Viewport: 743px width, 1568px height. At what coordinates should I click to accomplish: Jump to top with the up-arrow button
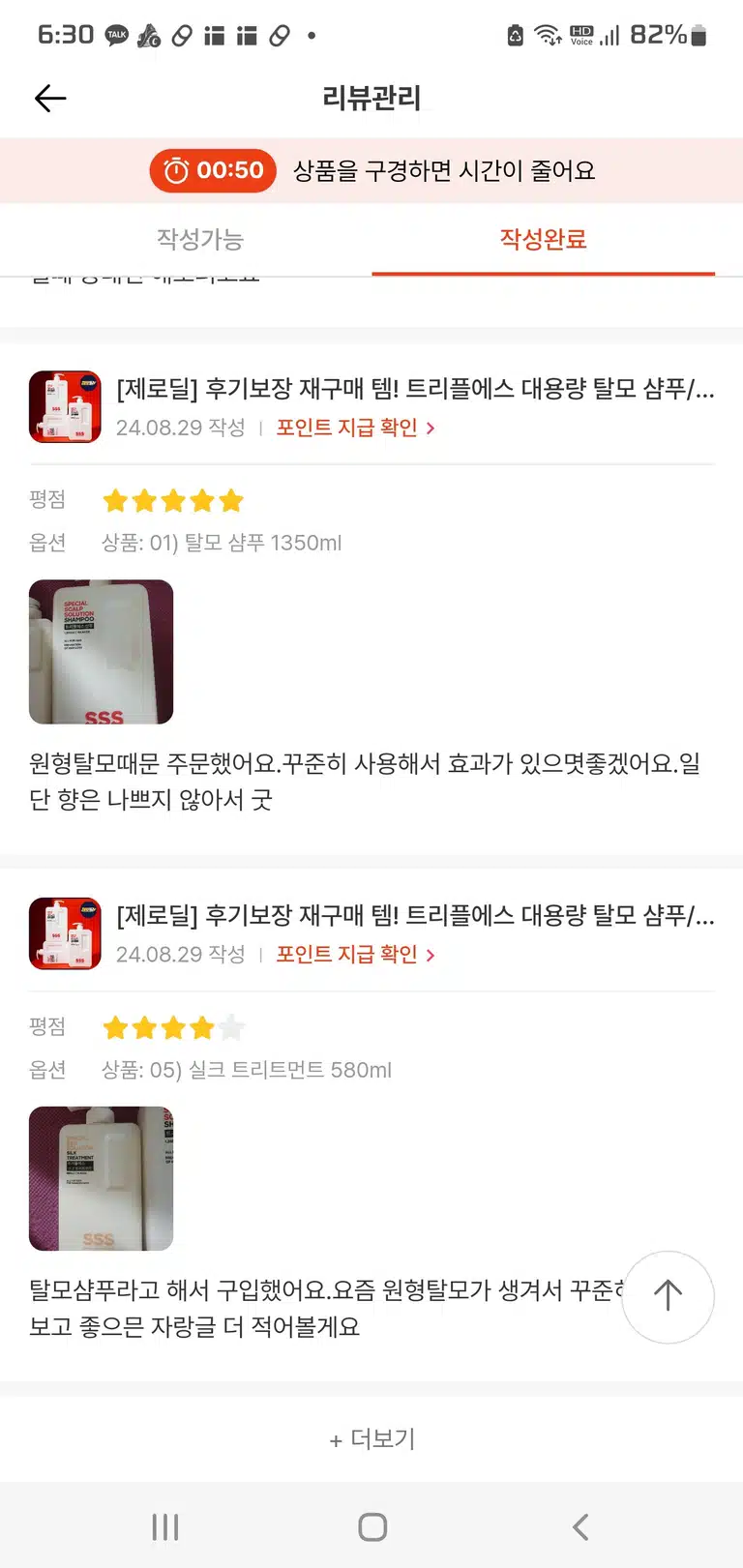(668, 1296)
